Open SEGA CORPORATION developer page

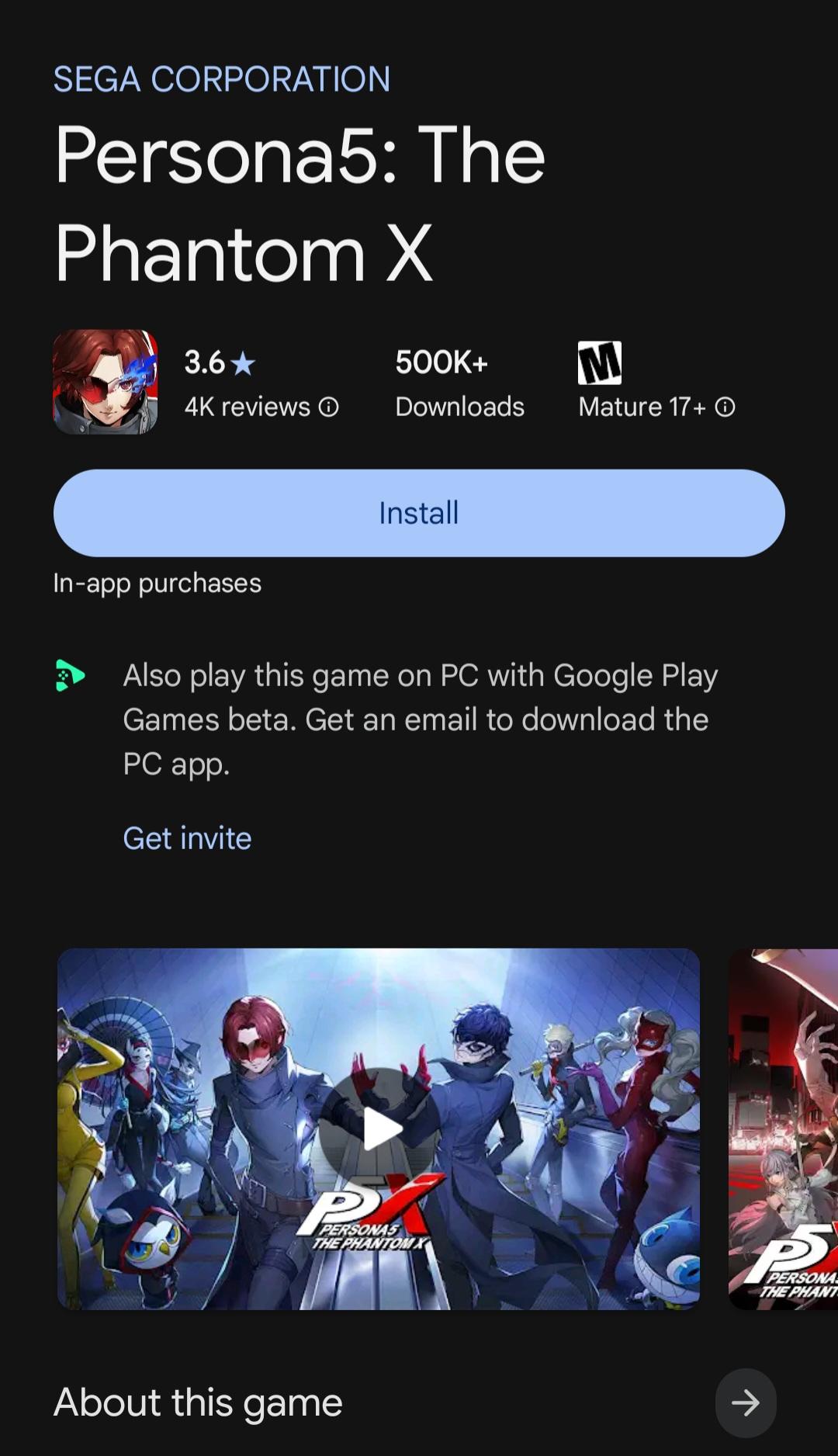[222, 79]
